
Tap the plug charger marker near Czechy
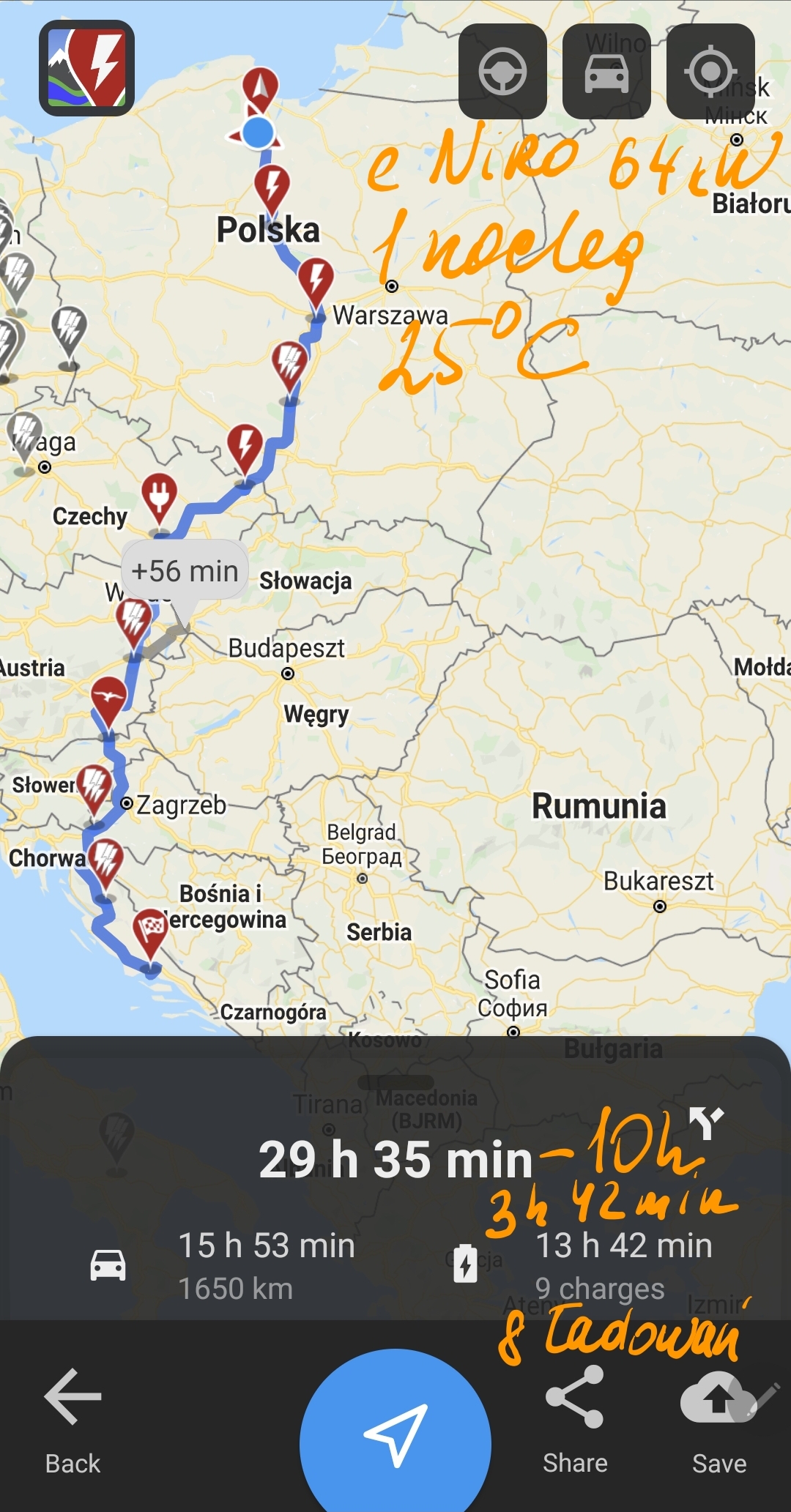160,498
